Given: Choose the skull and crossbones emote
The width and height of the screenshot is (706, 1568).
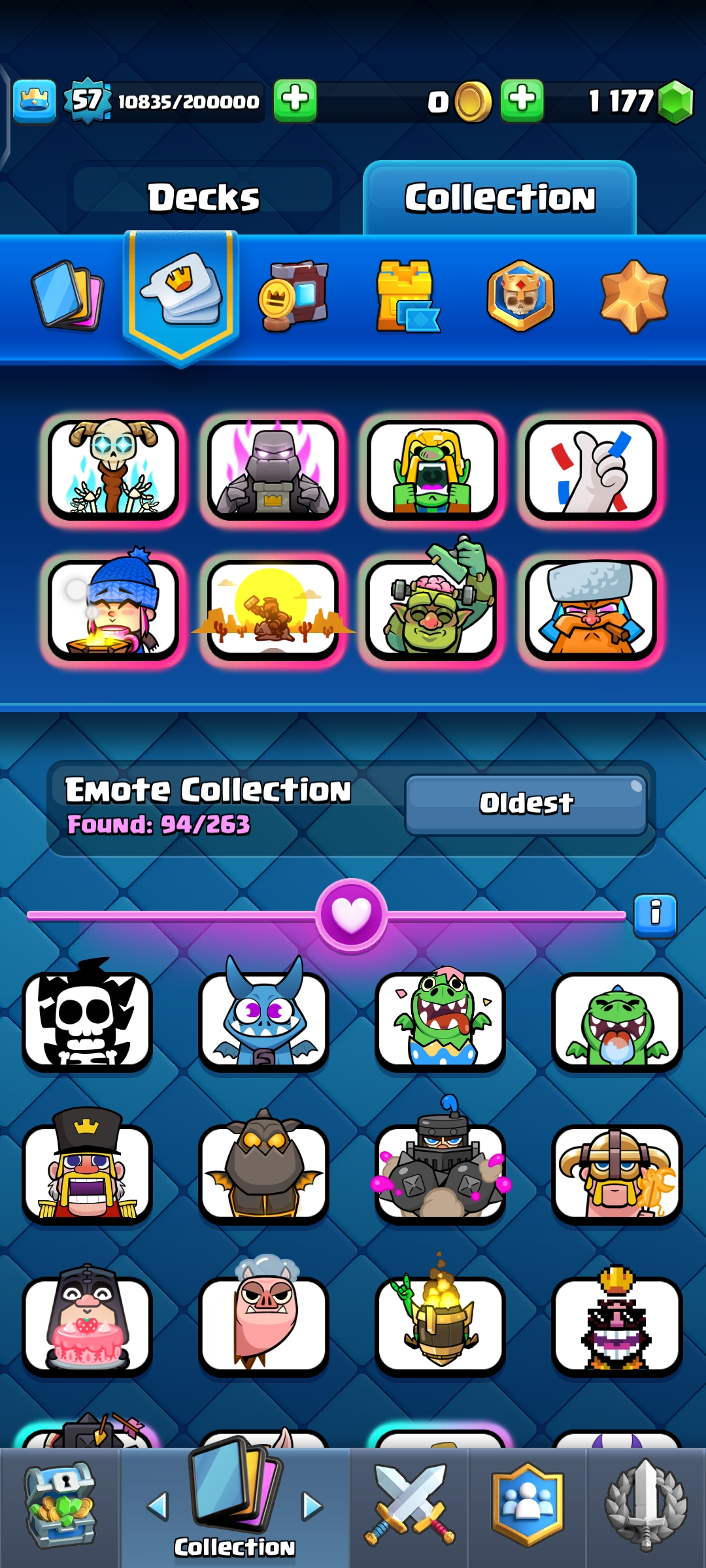Looking at the screenshot, I should [x=87, y=1019].
